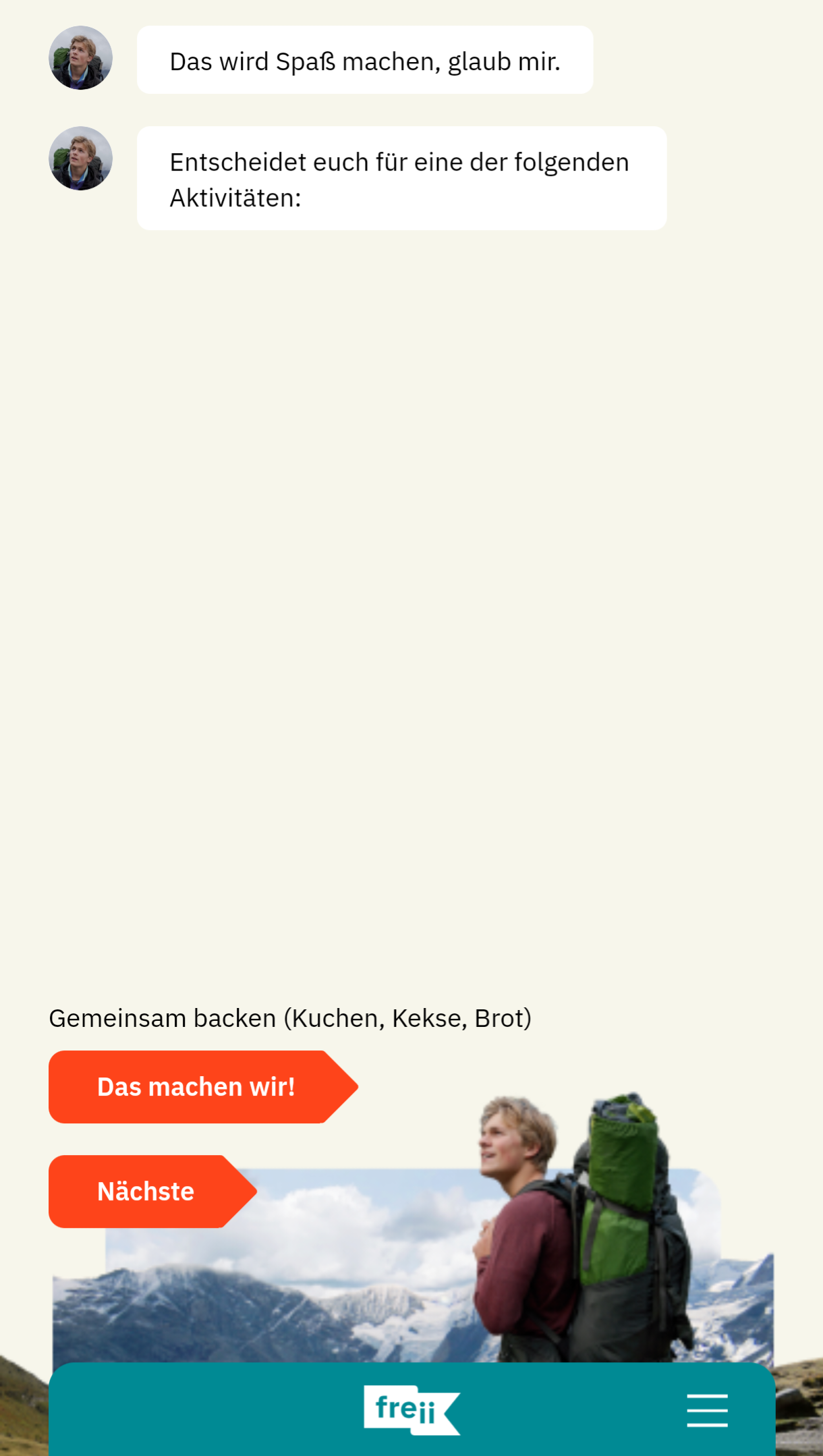Choose 'Das machen wir!' for the baking activity
Viewport: 823px width, 1456px height.
(196, 1087)
